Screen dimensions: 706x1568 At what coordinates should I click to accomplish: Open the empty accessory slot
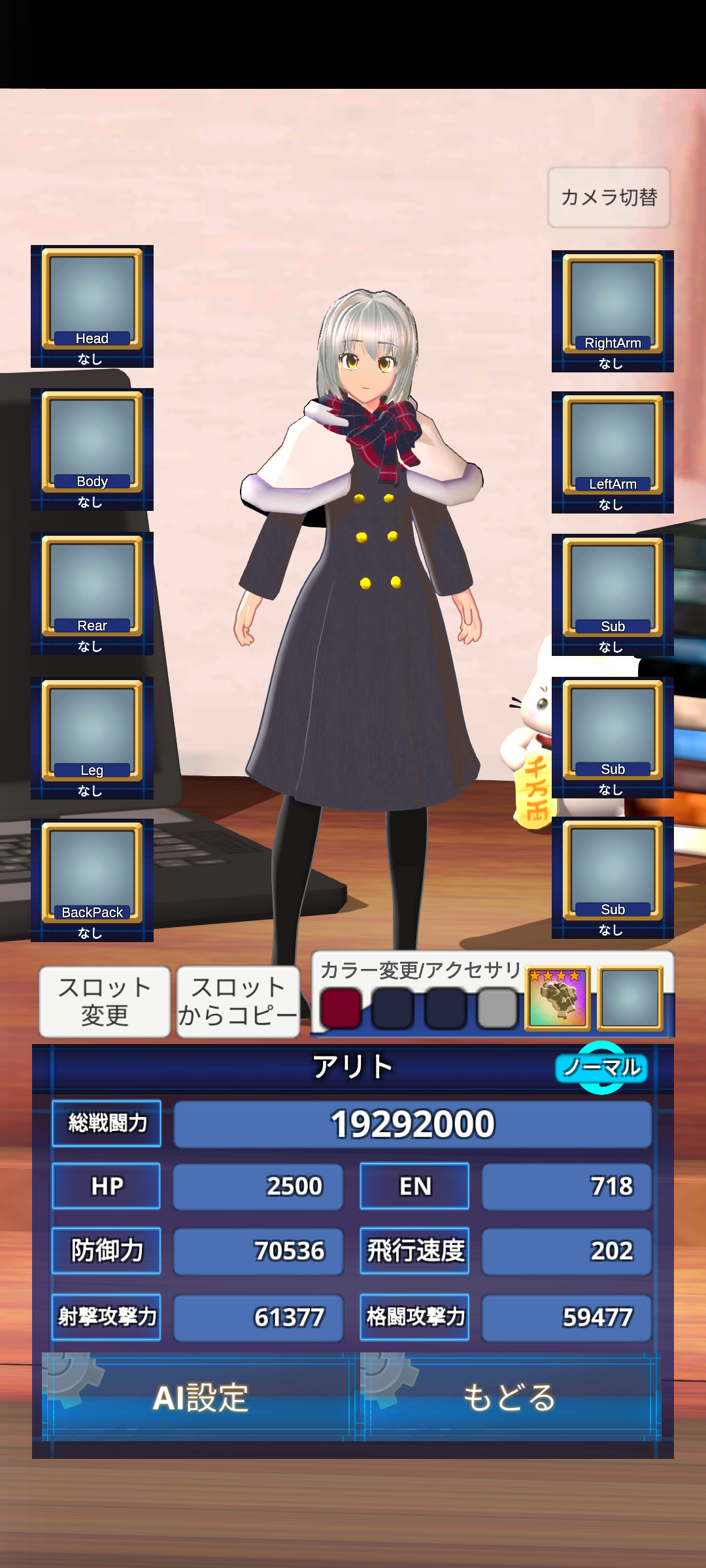tap(630, 998)
